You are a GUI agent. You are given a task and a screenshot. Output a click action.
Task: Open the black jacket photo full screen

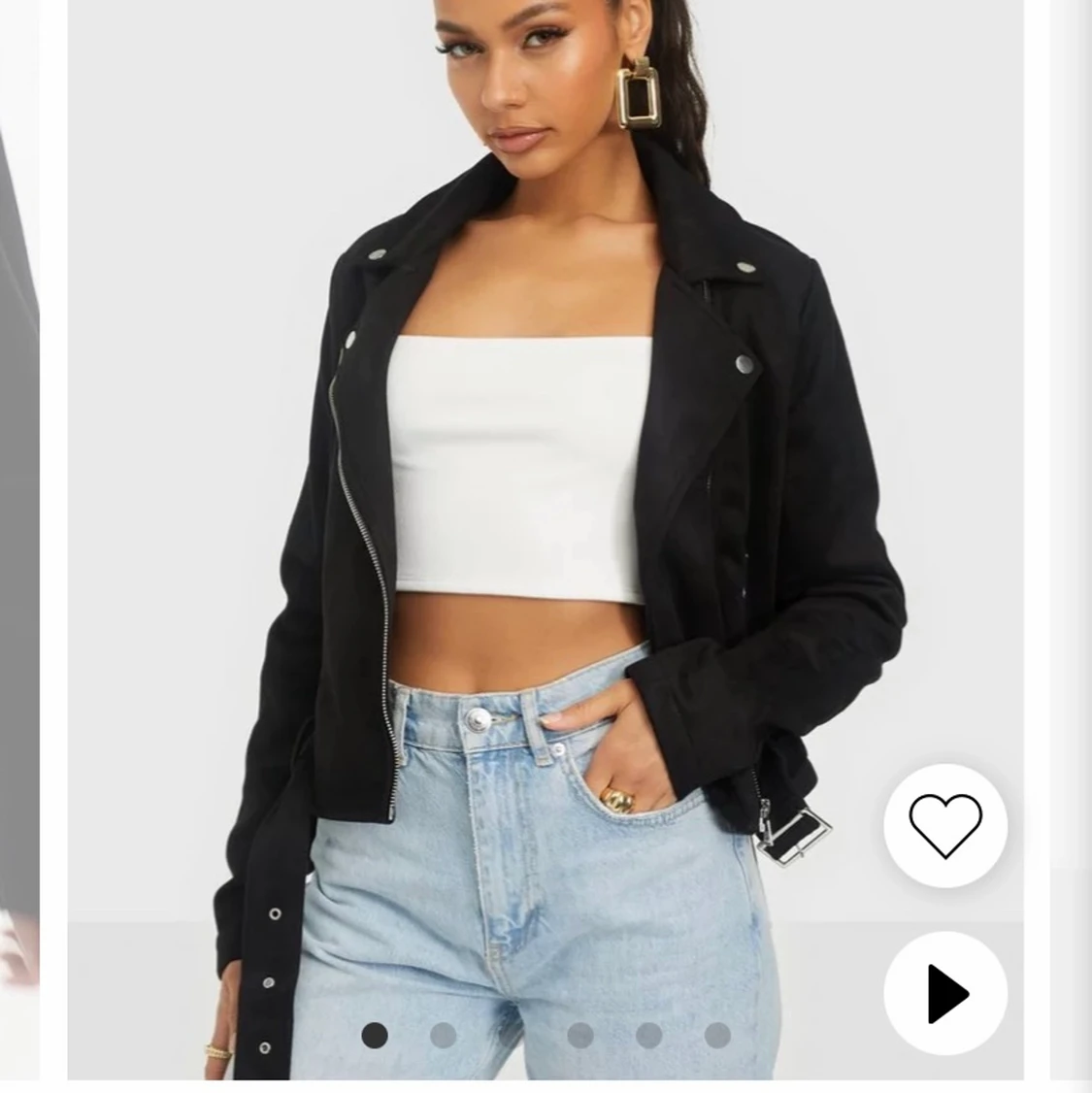tap(544, 485)
